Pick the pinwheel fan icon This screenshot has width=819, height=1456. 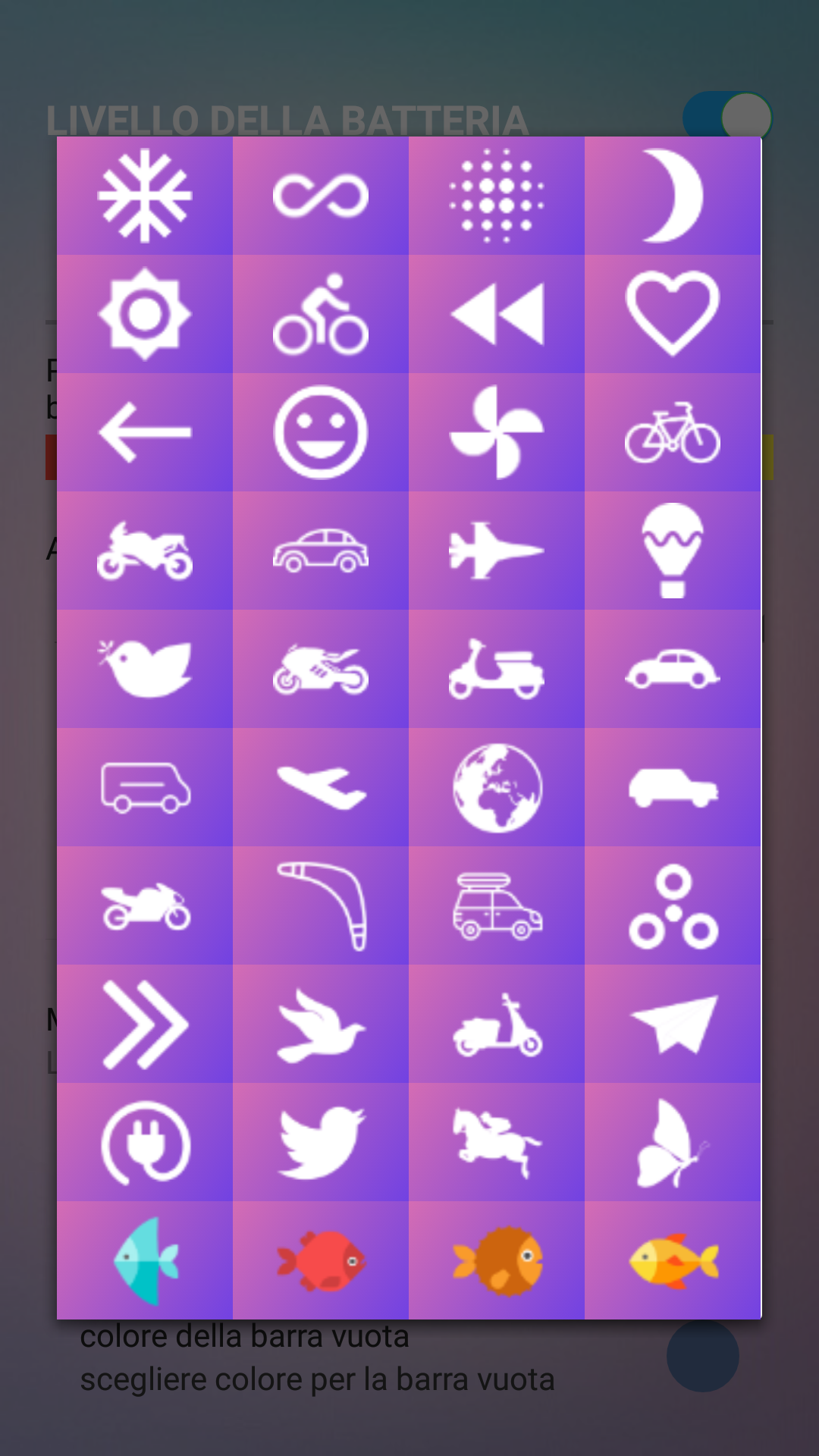(497, 432)
